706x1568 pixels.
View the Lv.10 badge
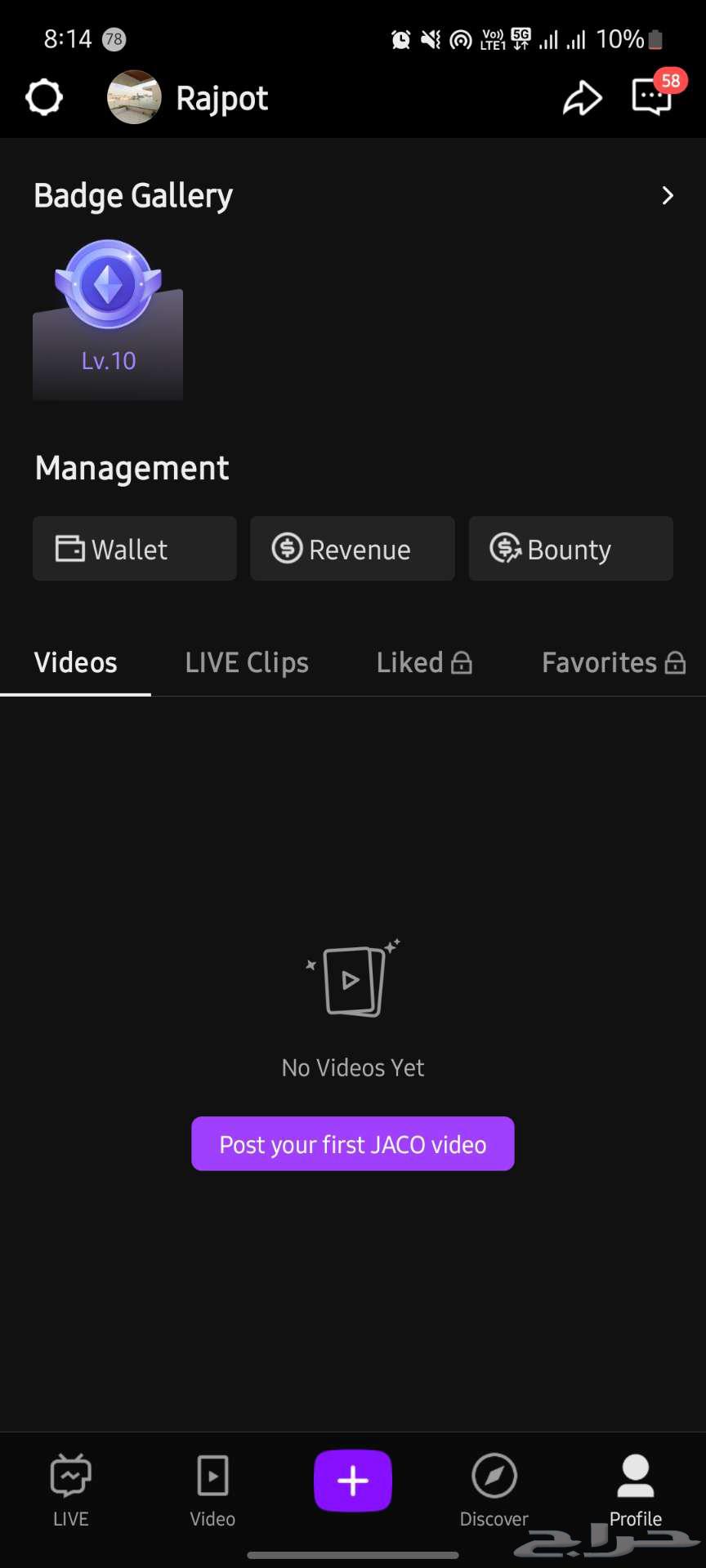pyautogui.click(x=108, y=318)
